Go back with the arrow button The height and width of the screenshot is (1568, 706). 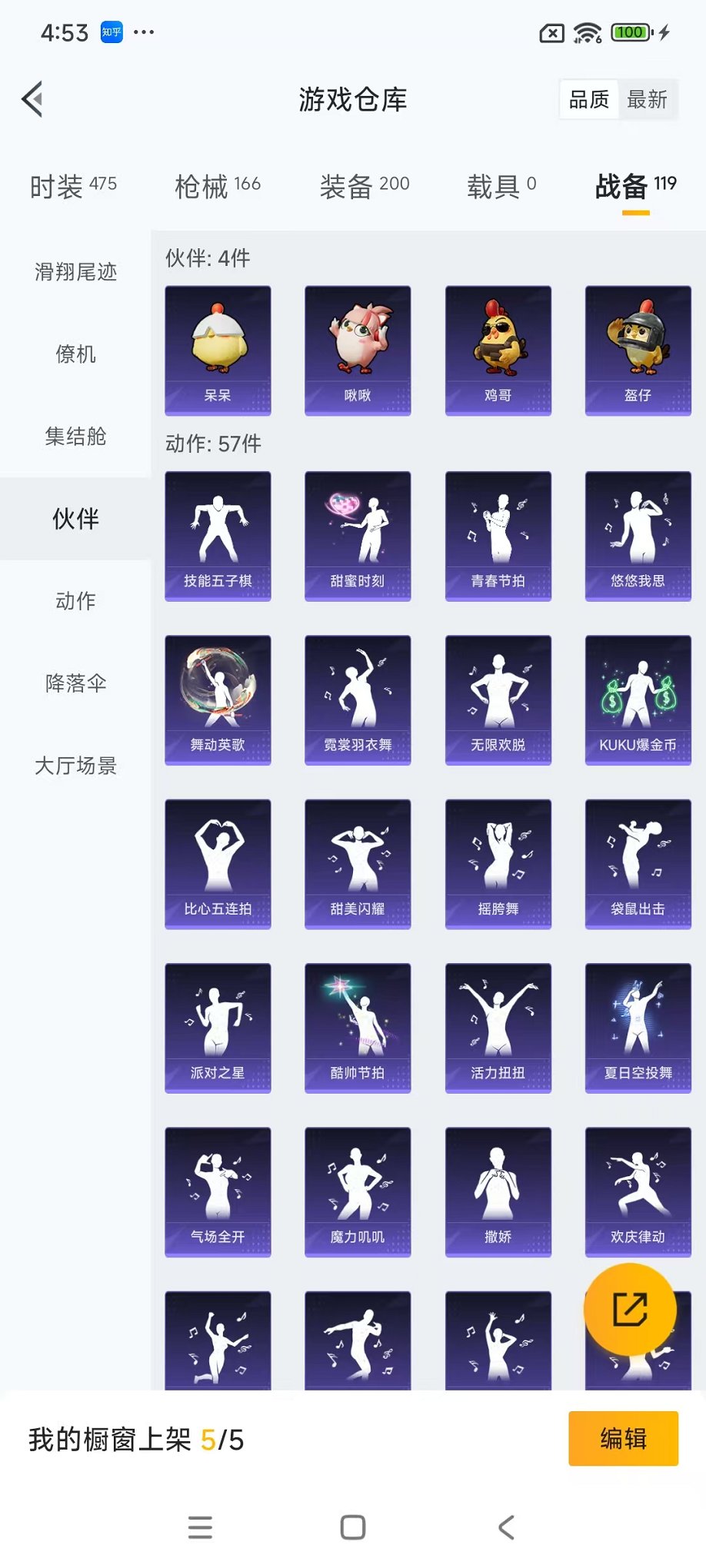point(31,99)
